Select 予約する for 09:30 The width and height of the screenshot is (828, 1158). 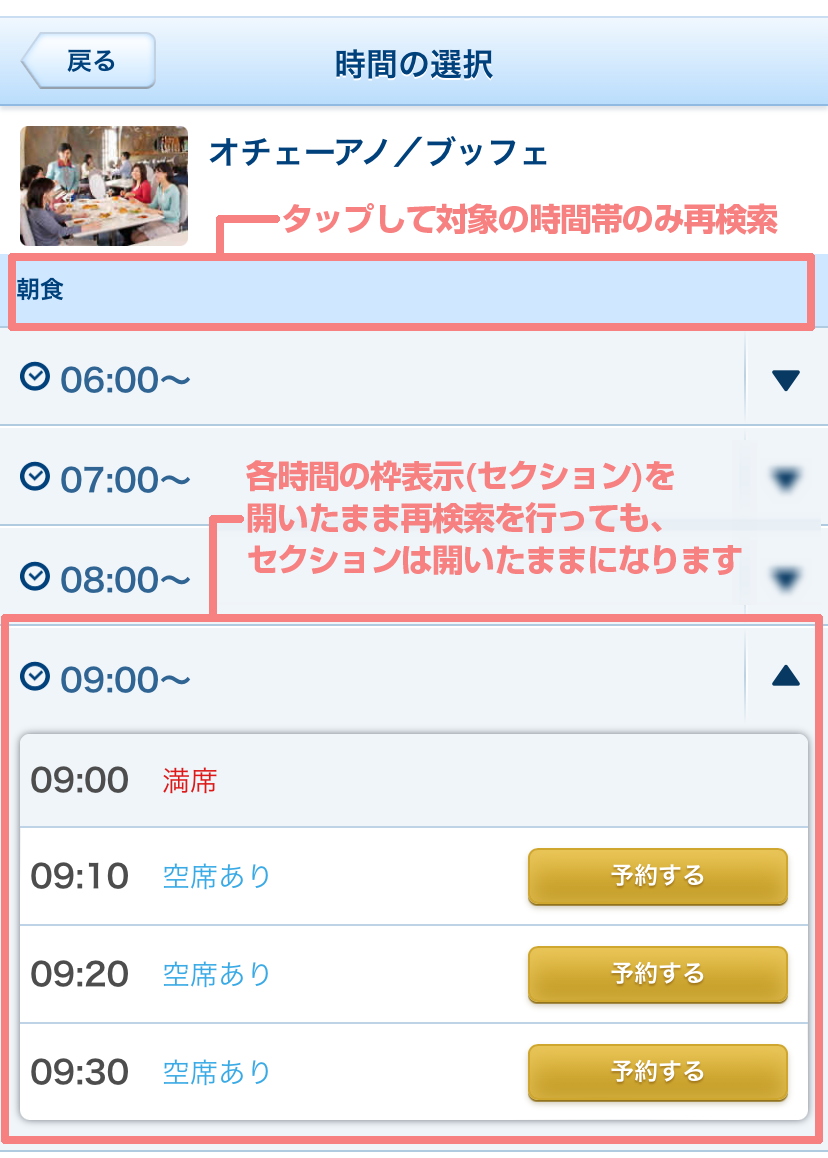657,1072
